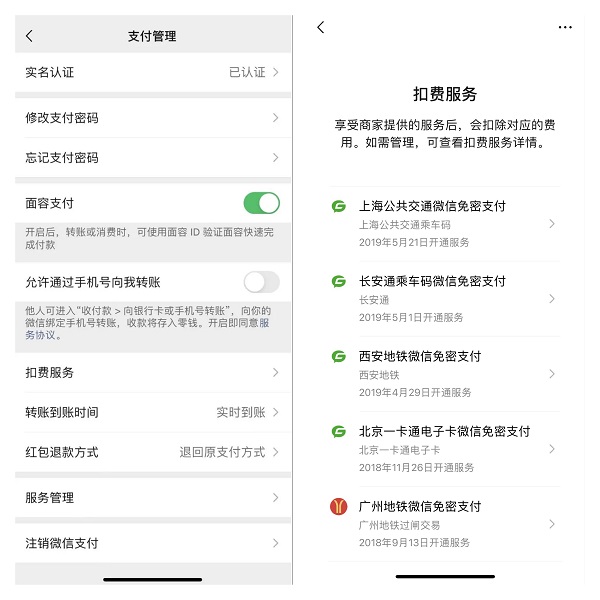600x600 pixels.
Task: Go back from the 支付管理 page
Action: tap(29, 36)
